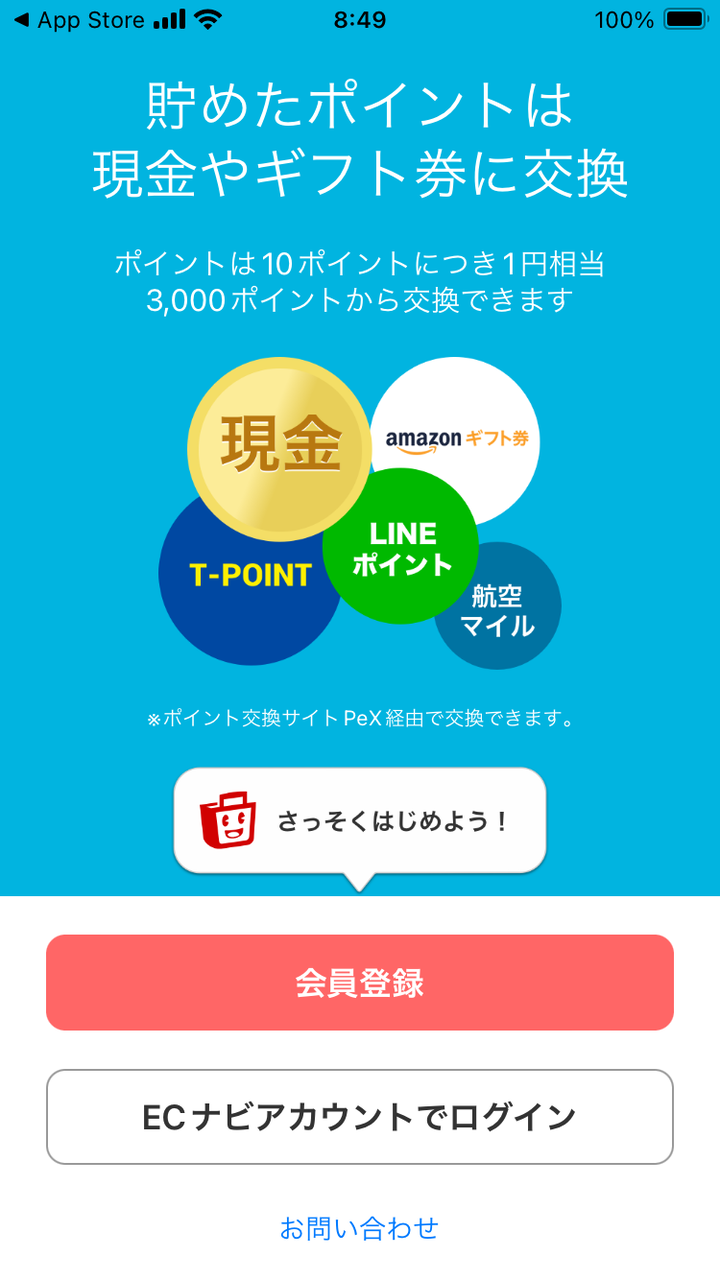Viewport: 720px width, 1280px height.
Task: Tap the 会員登録 registration button
Action: pyautogui.click(x=360, y=982)
